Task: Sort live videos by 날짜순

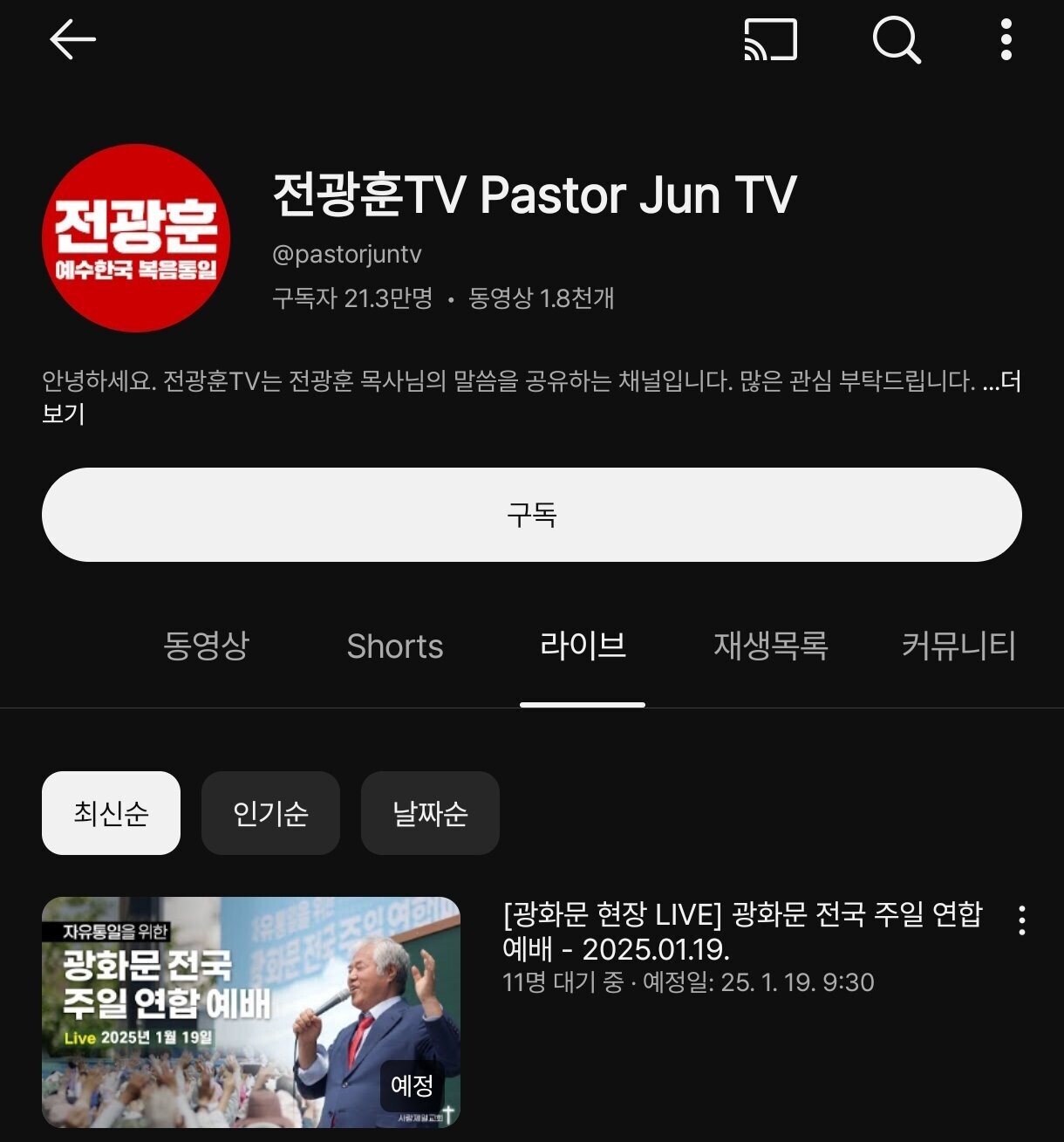Action: click(x=430, y=813)
